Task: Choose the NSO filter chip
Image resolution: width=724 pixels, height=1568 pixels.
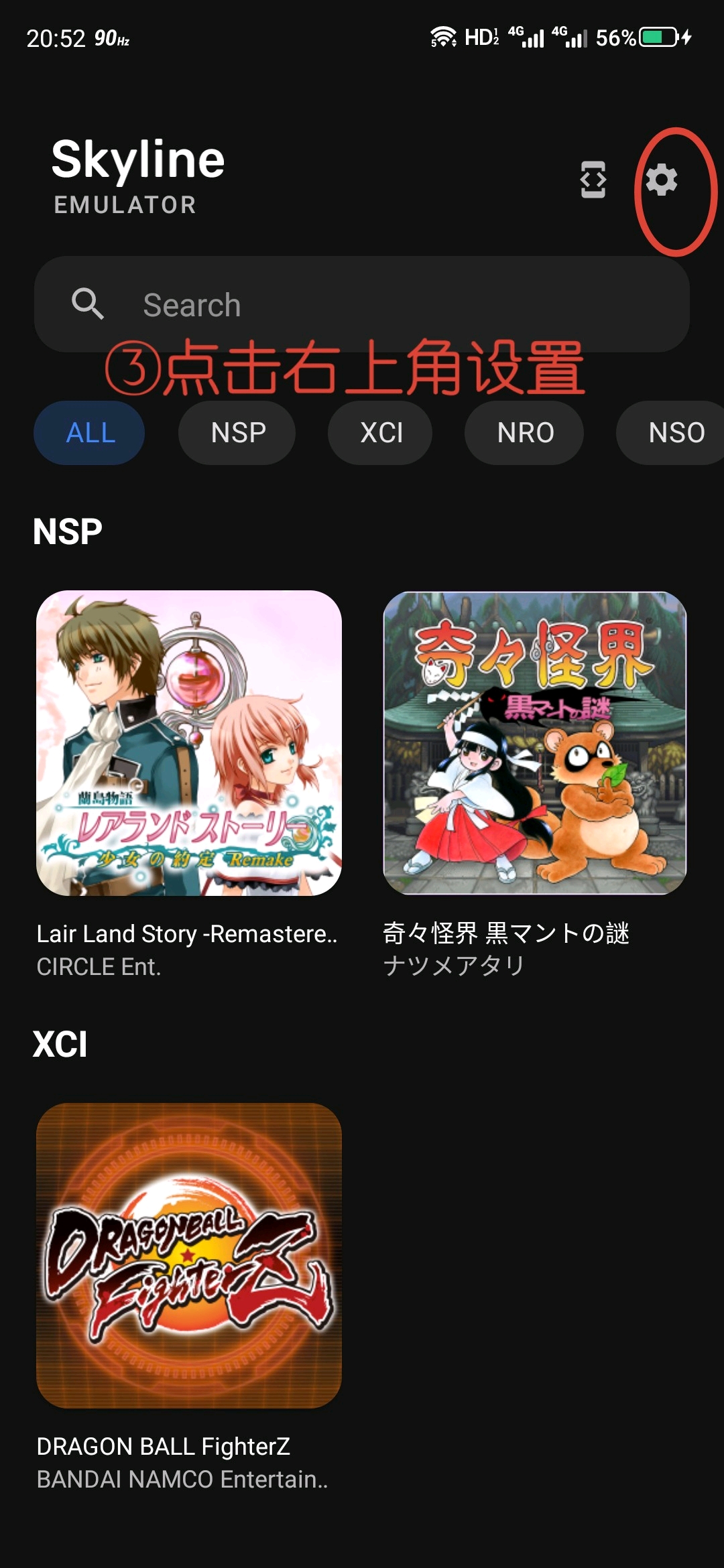Action: [x=674, y=433]
